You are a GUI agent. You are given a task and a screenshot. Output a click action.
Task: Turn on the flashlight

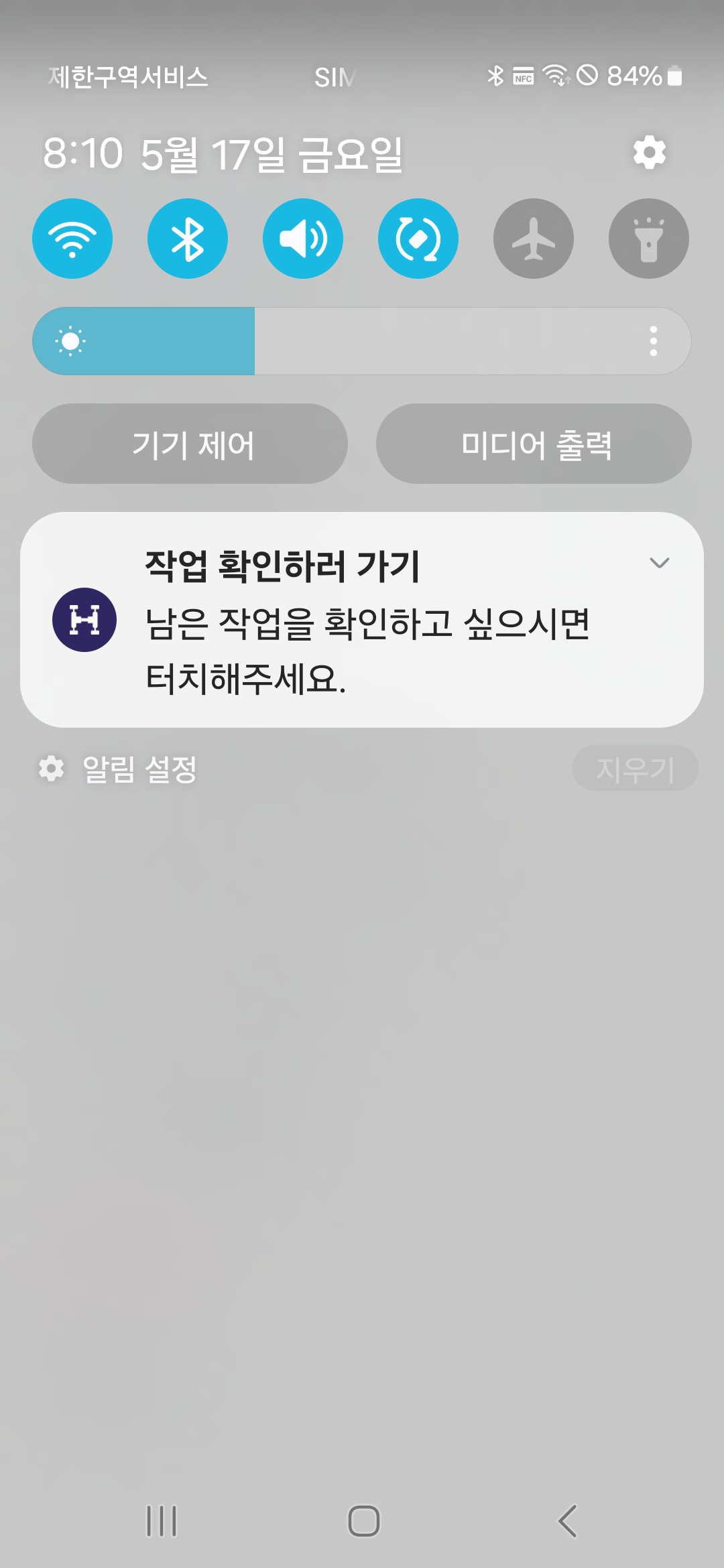[649, 239]
